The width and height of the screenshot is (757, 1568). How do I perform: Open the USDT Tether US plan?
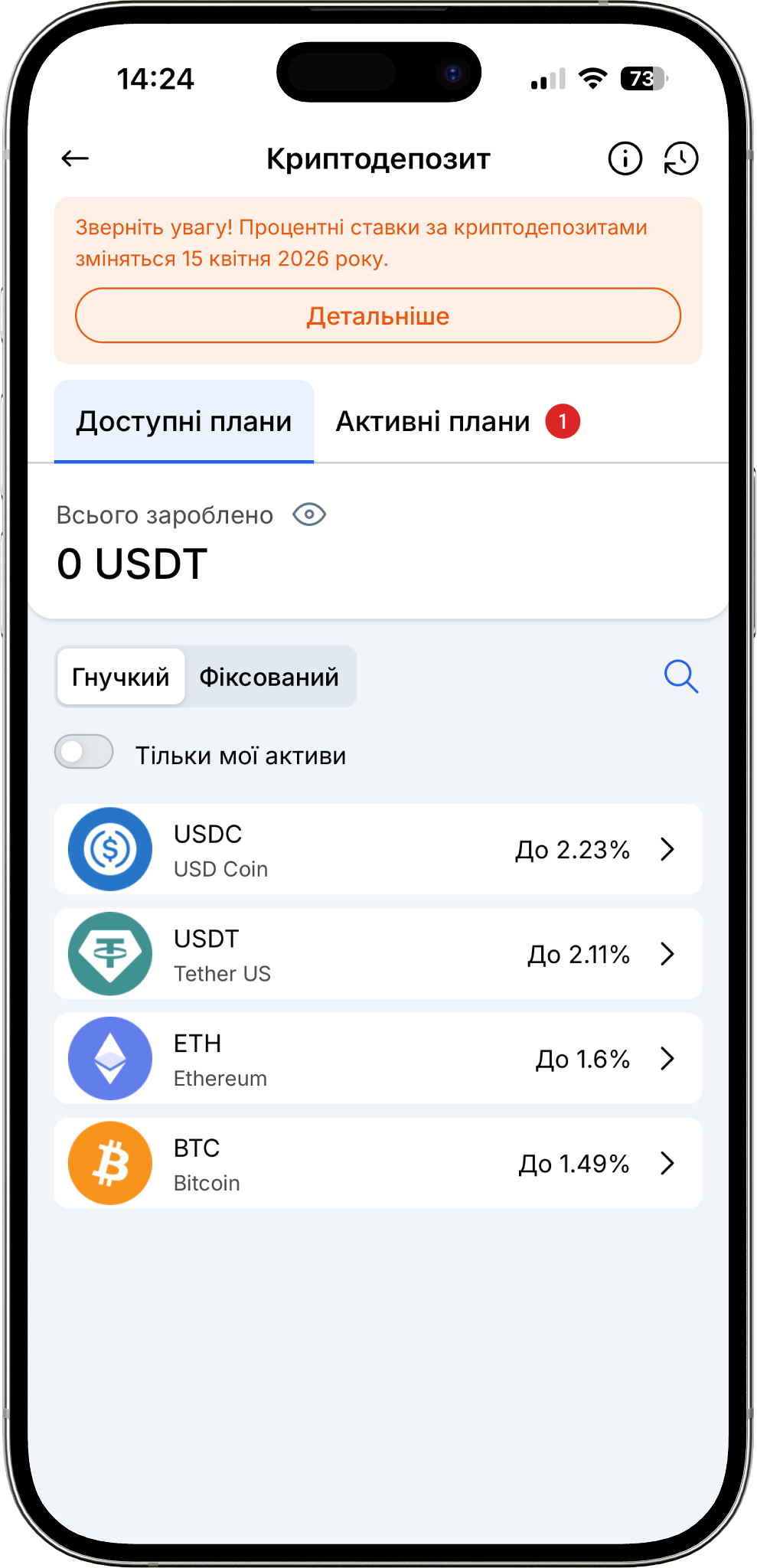(x=378, y=954)
